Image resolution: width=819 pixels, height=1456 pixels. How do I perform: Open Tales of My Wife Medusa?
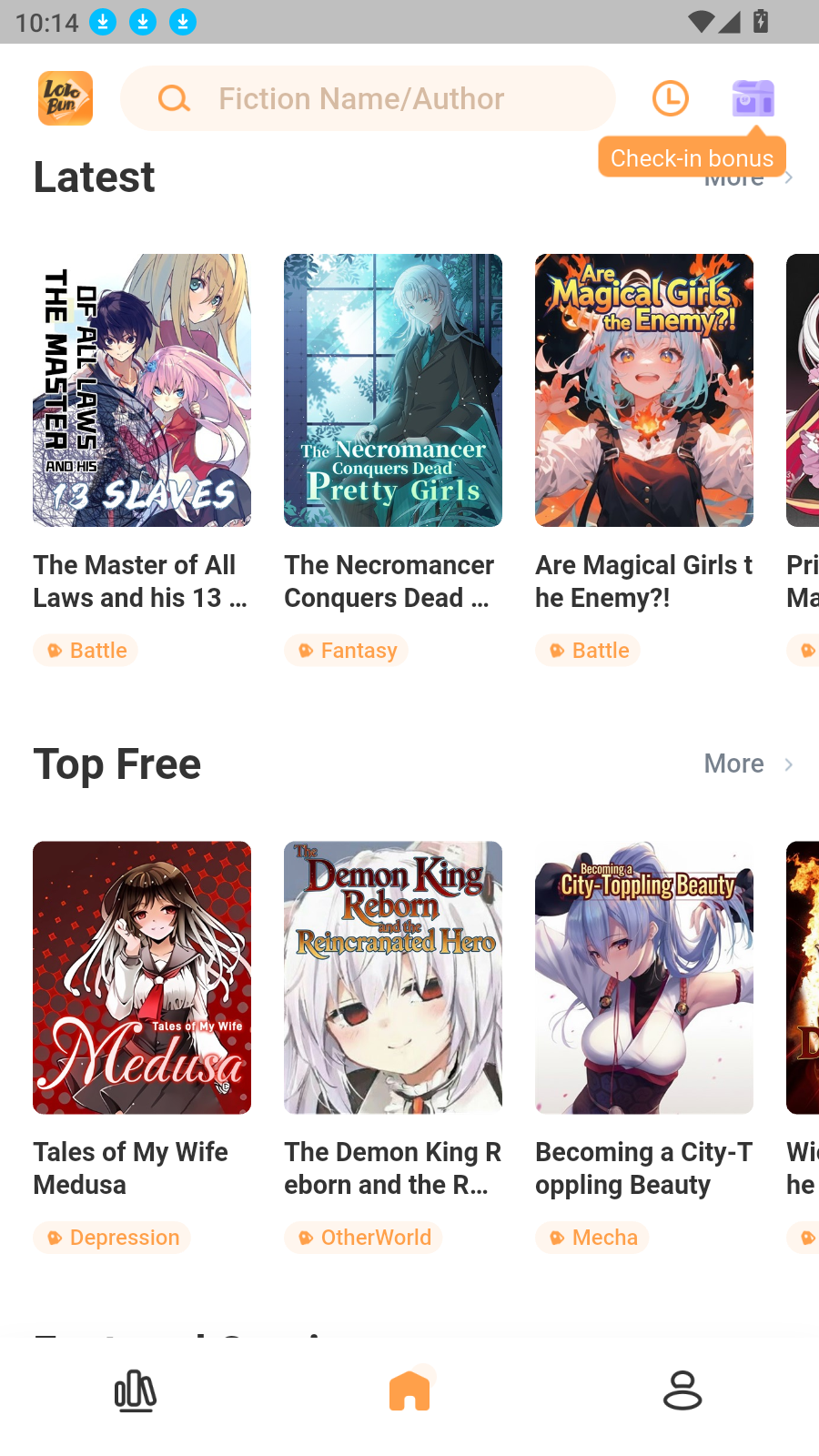(142, 977)
